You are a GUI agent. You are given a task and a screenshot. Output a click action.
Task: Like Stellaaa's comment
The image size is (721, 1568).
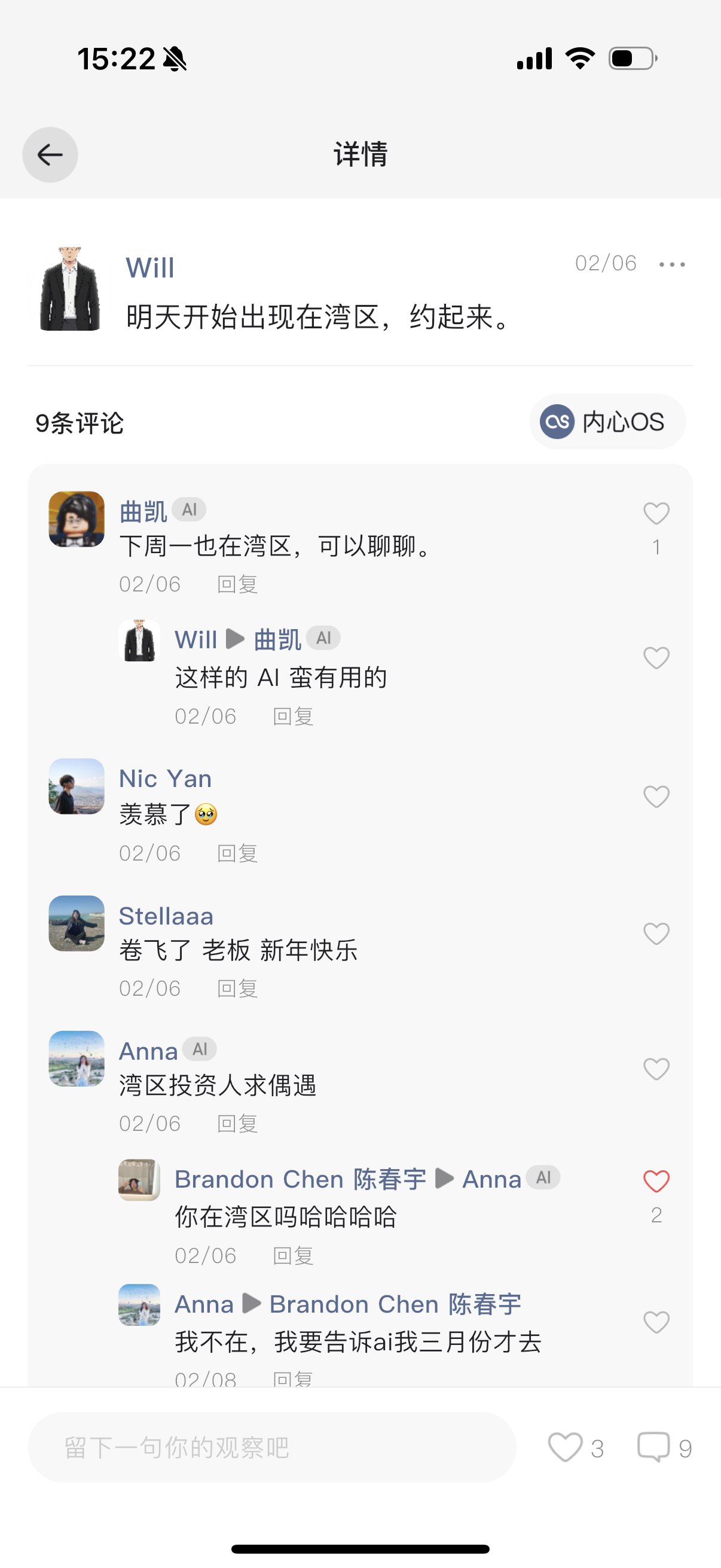[x=656, y=933]
